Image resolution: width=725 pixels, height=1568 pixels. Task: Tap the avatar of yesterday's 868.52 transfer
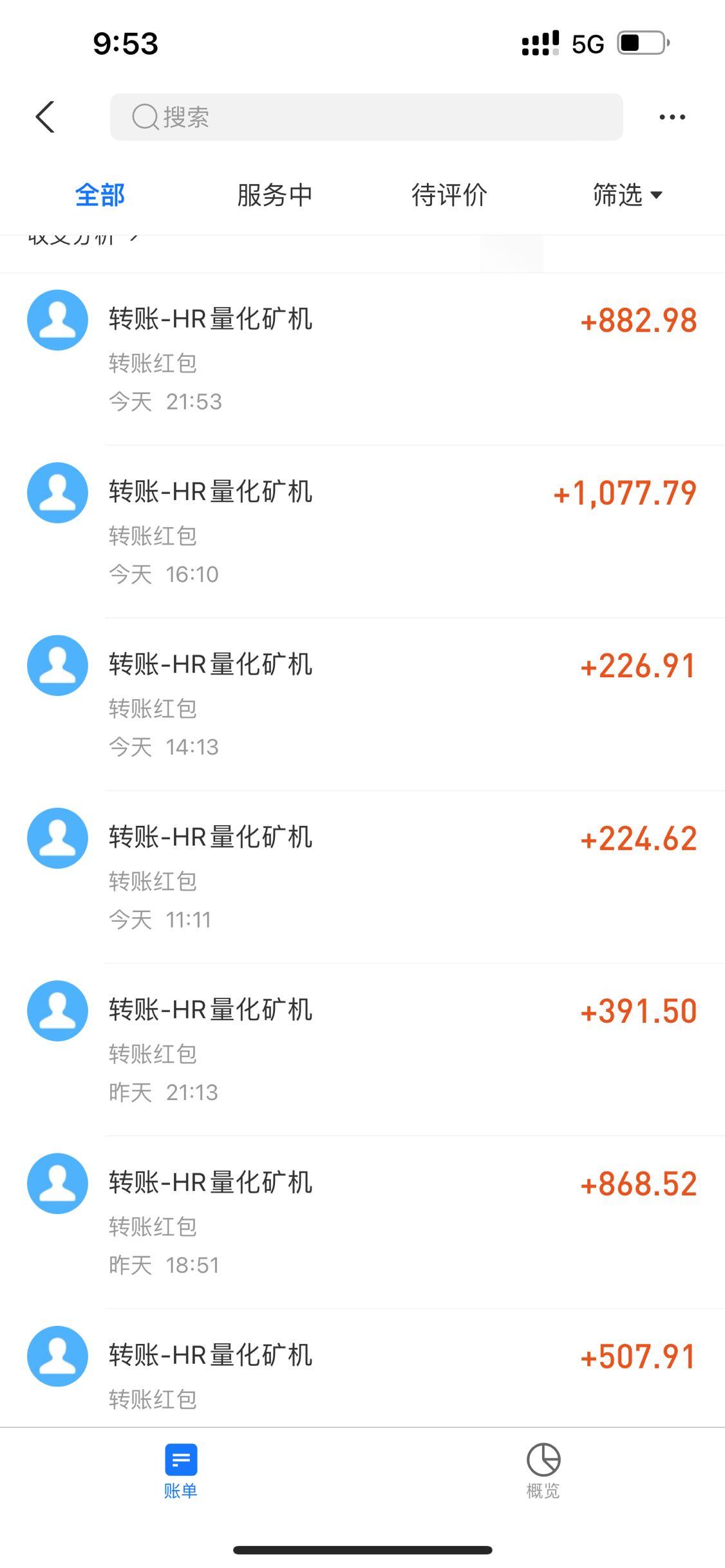point(57,1184)
